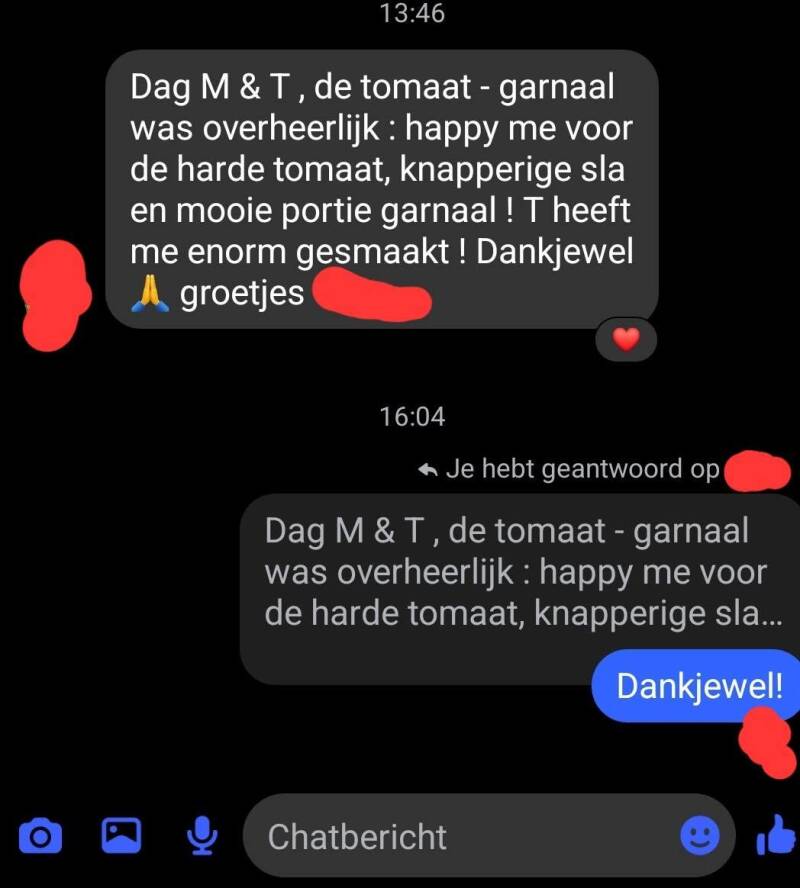Open the emoji picker in the message field
The width and height of the screenshot is (800, 888).
point(700,835)
